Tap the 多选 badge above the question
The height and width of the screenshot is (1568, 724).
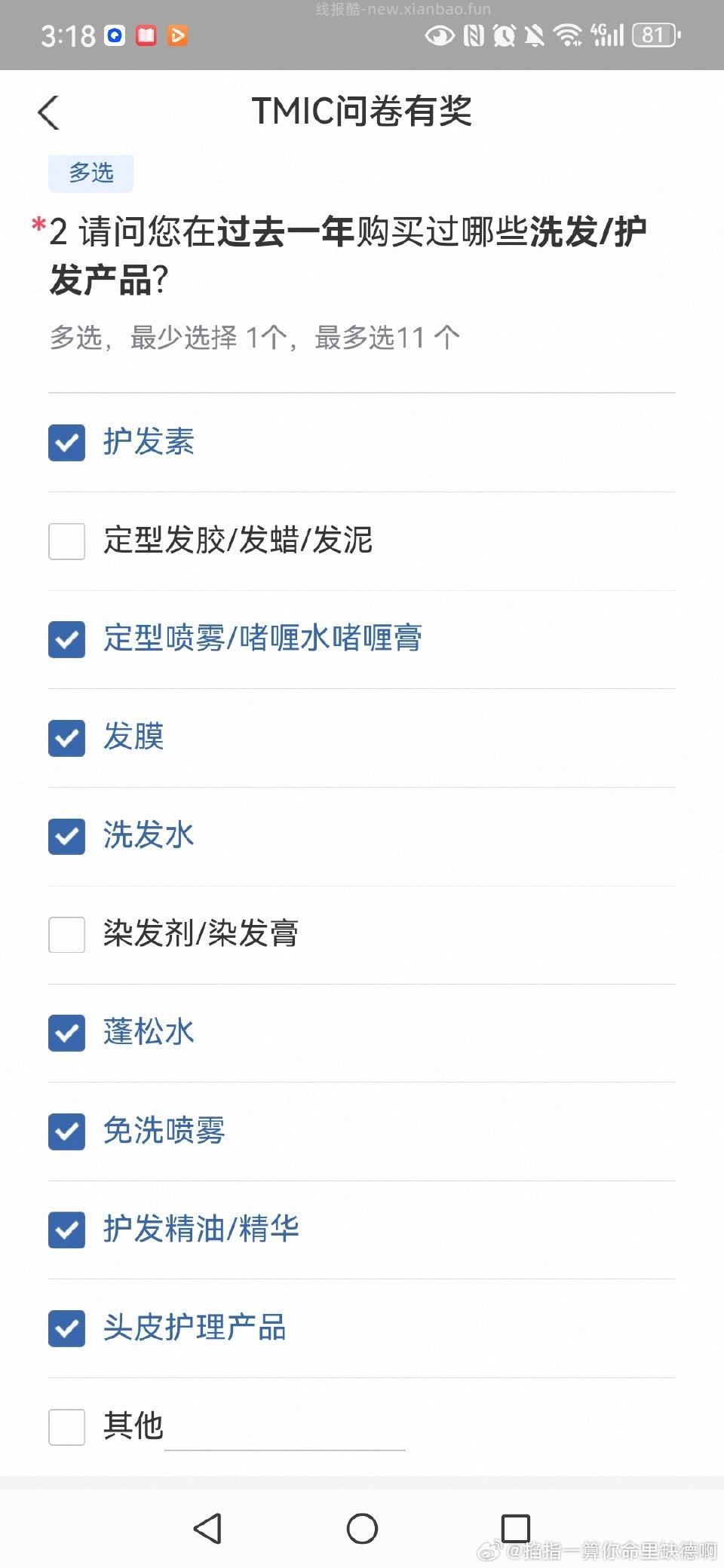(x=90, y=173)
